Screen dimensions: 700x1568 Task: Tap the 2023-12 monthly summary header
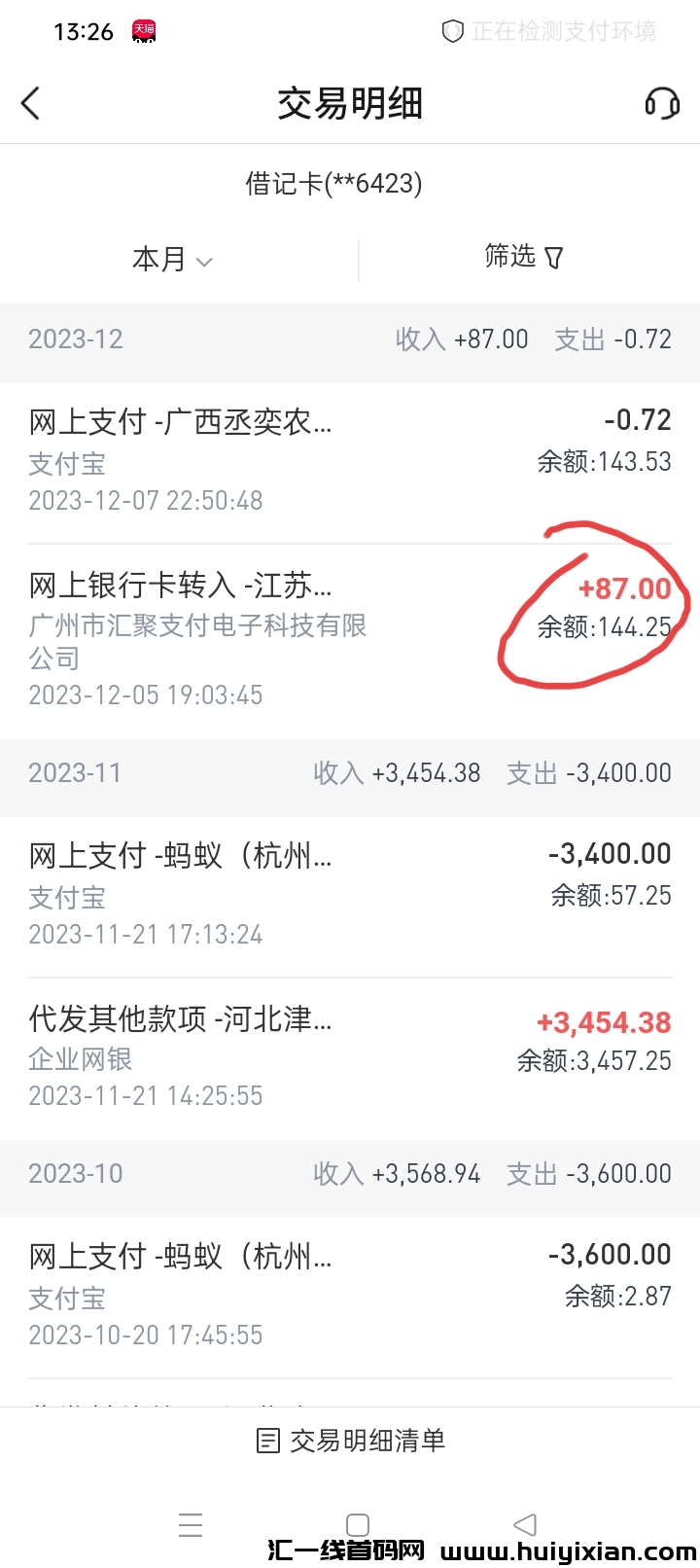[x=350, y=339]
